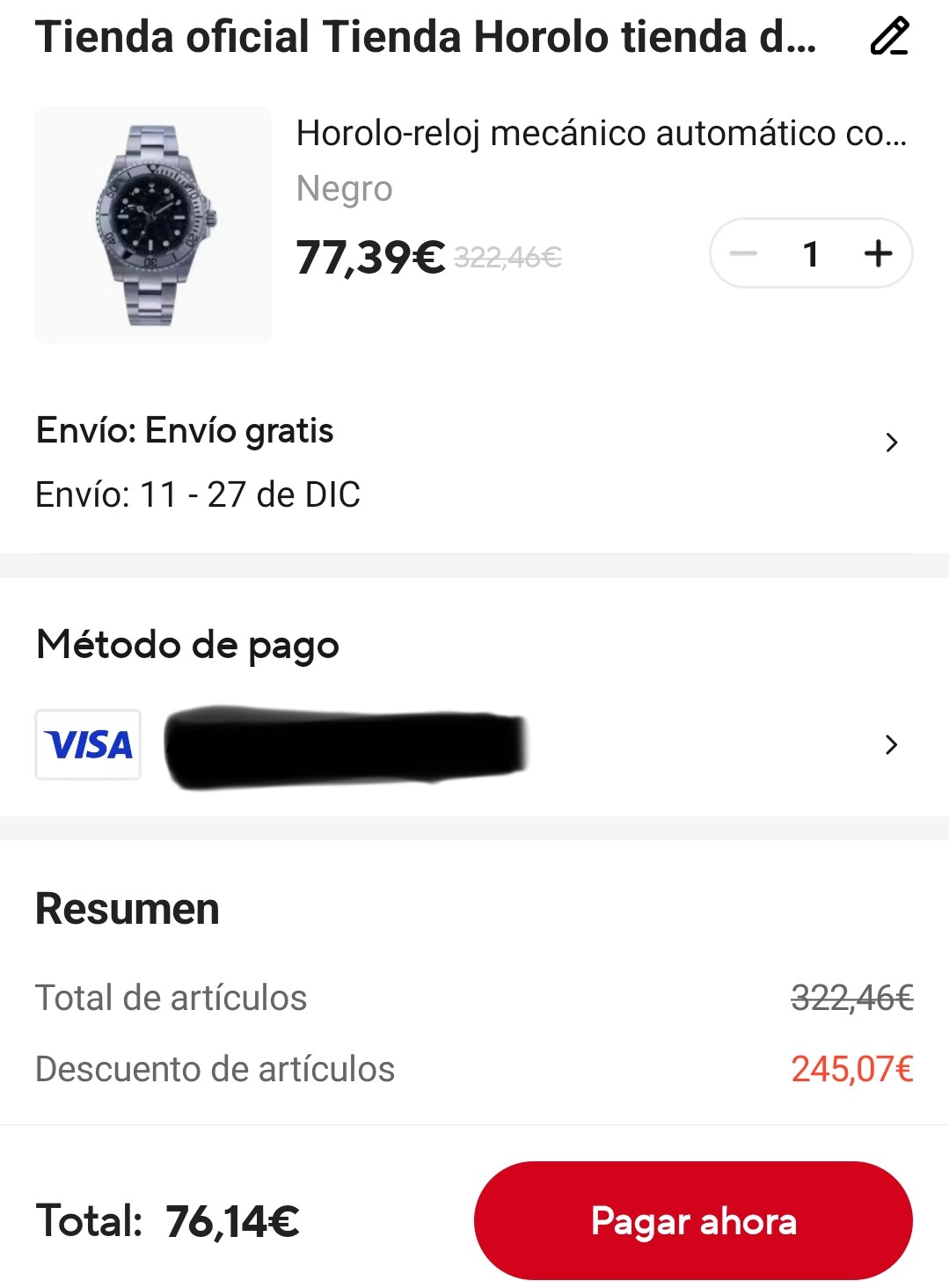Tap the edit pencil icon
Image resolution: width=949 pixels, height=1288 pixels.
point(889,37)
